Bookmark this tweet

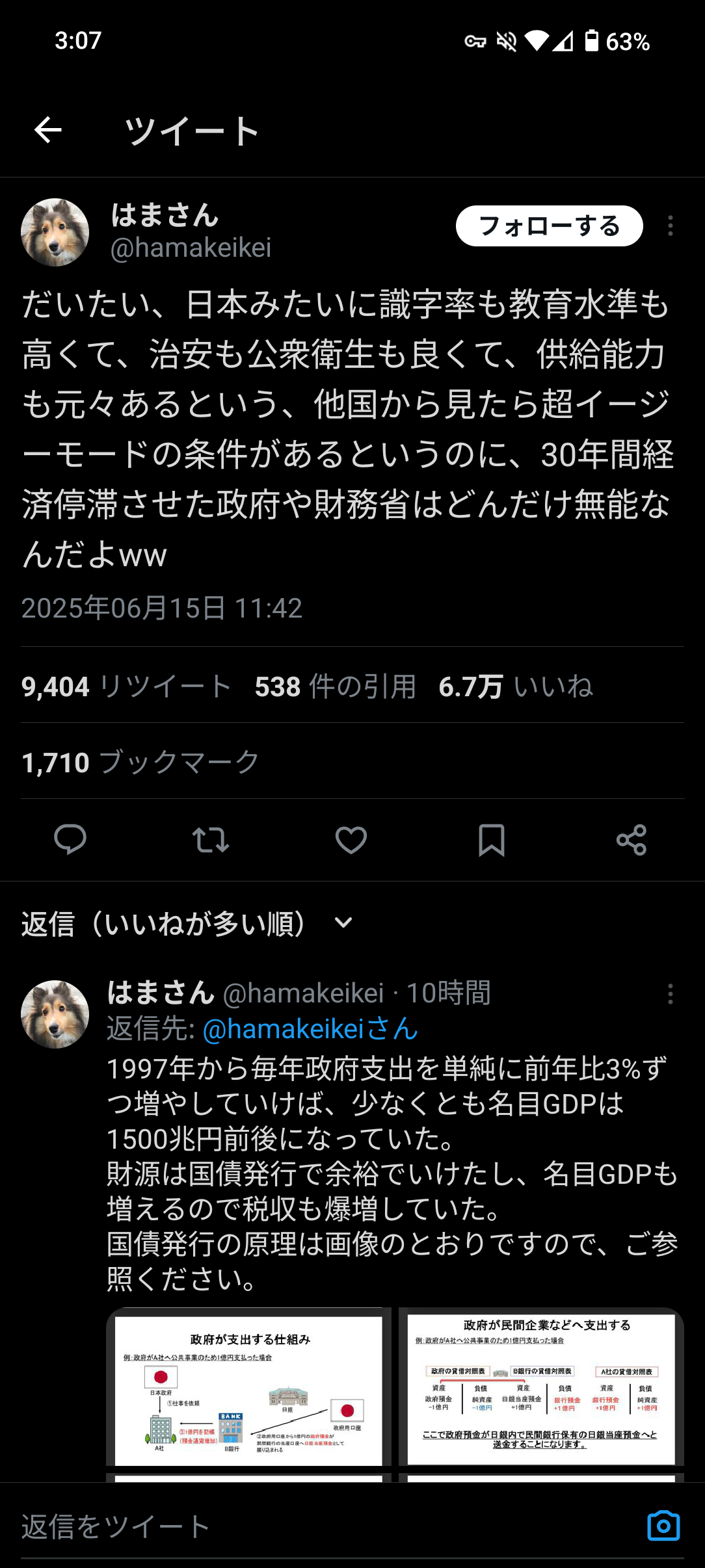click(492, 839)
